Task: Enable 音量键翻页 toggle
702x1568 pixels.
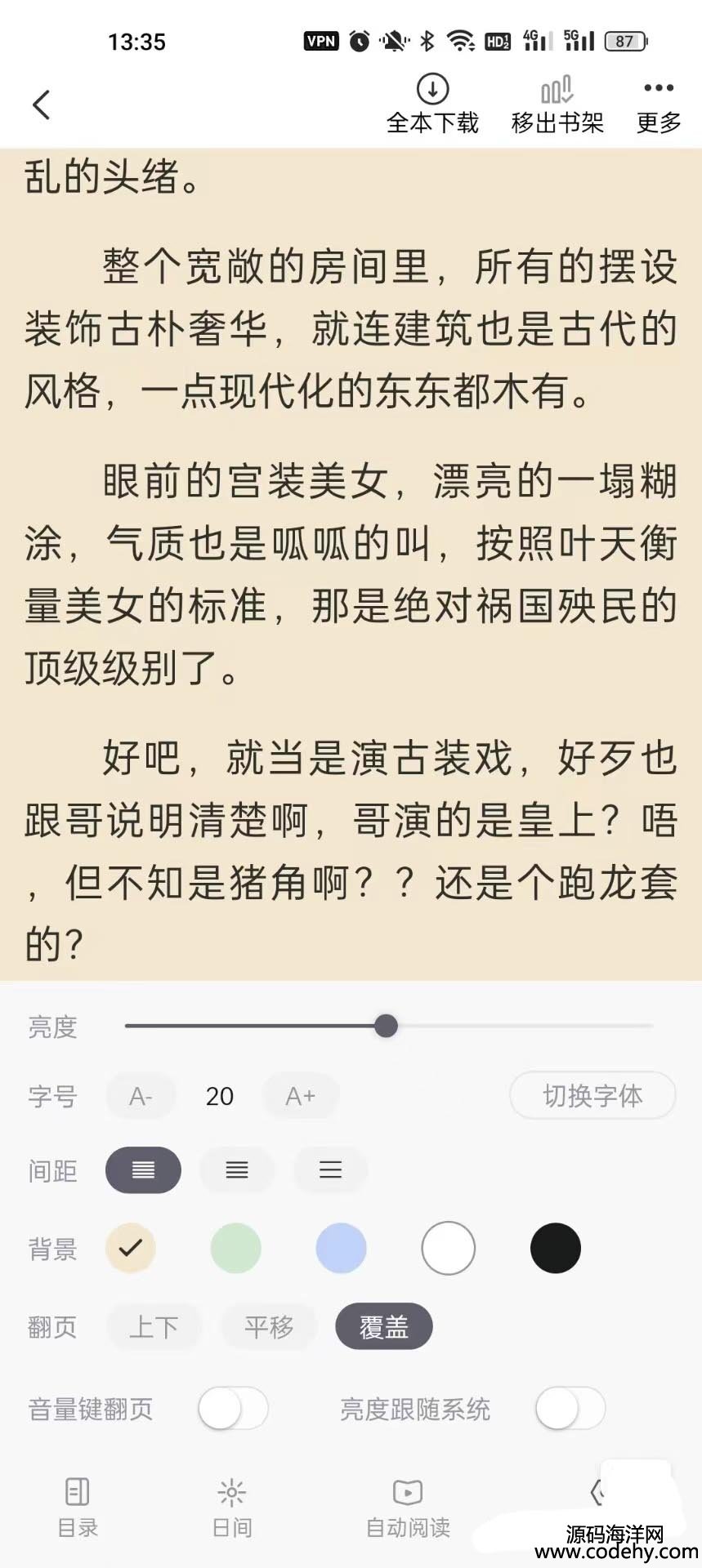Action: [x=233, y=1409]
